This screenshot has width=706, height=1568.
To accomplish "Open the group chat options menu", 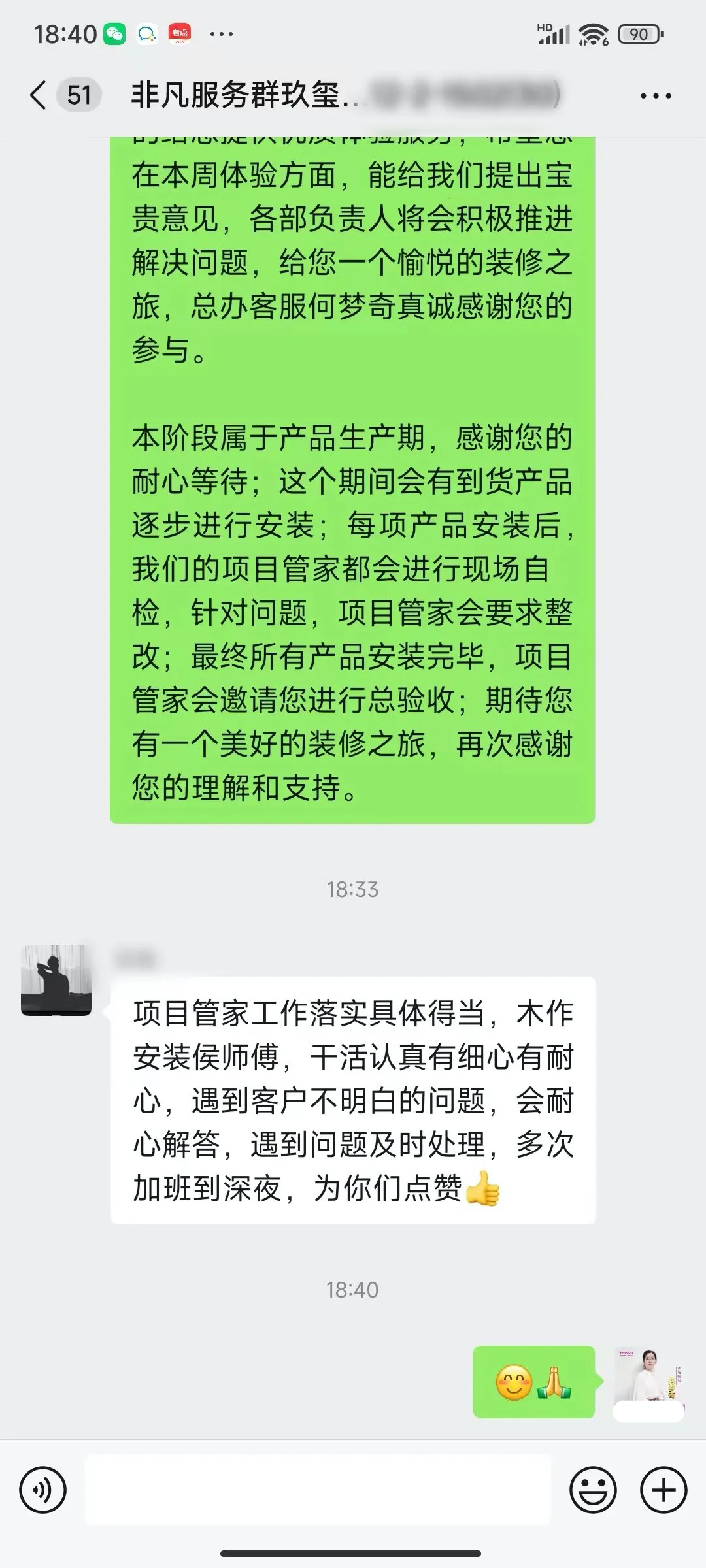I will click(655, 96).
